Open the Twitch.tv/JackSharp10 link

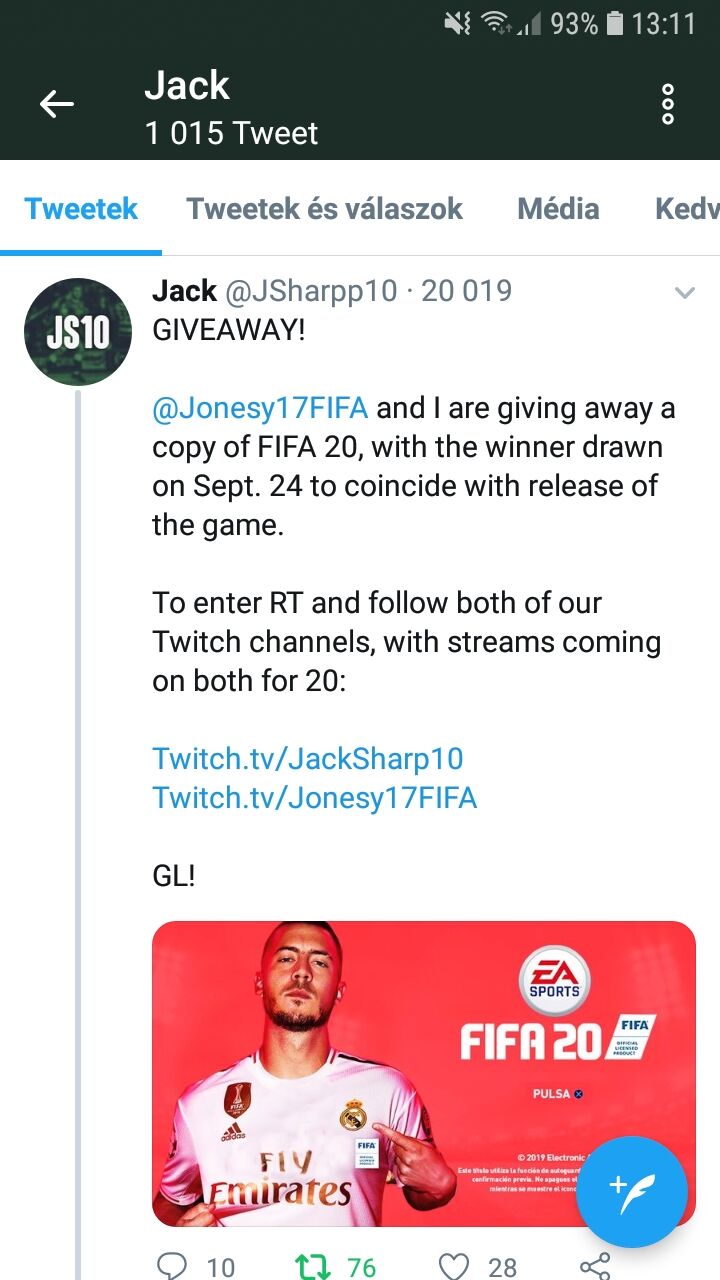click(308, 758)
